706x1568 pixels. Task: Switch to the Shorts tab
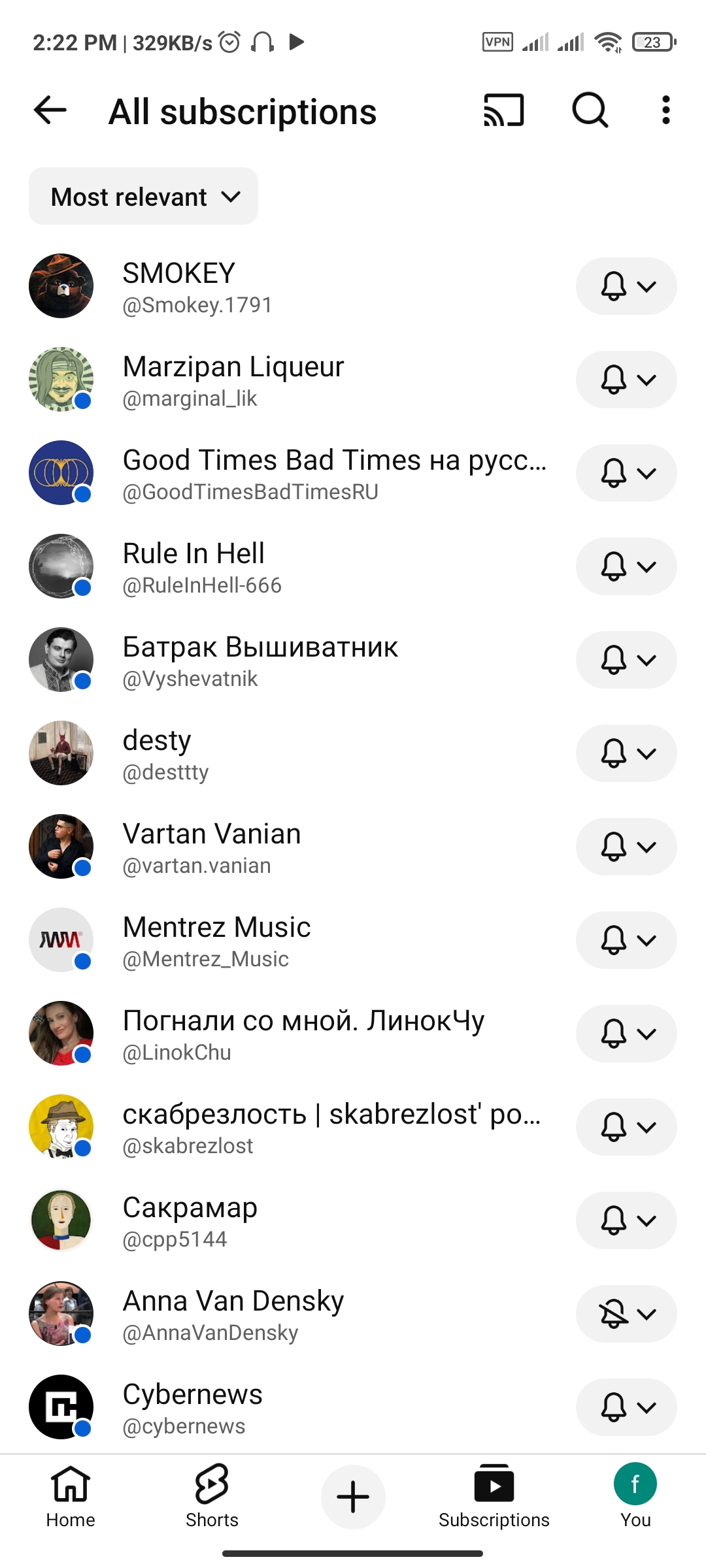click(x=212, y=1496)
